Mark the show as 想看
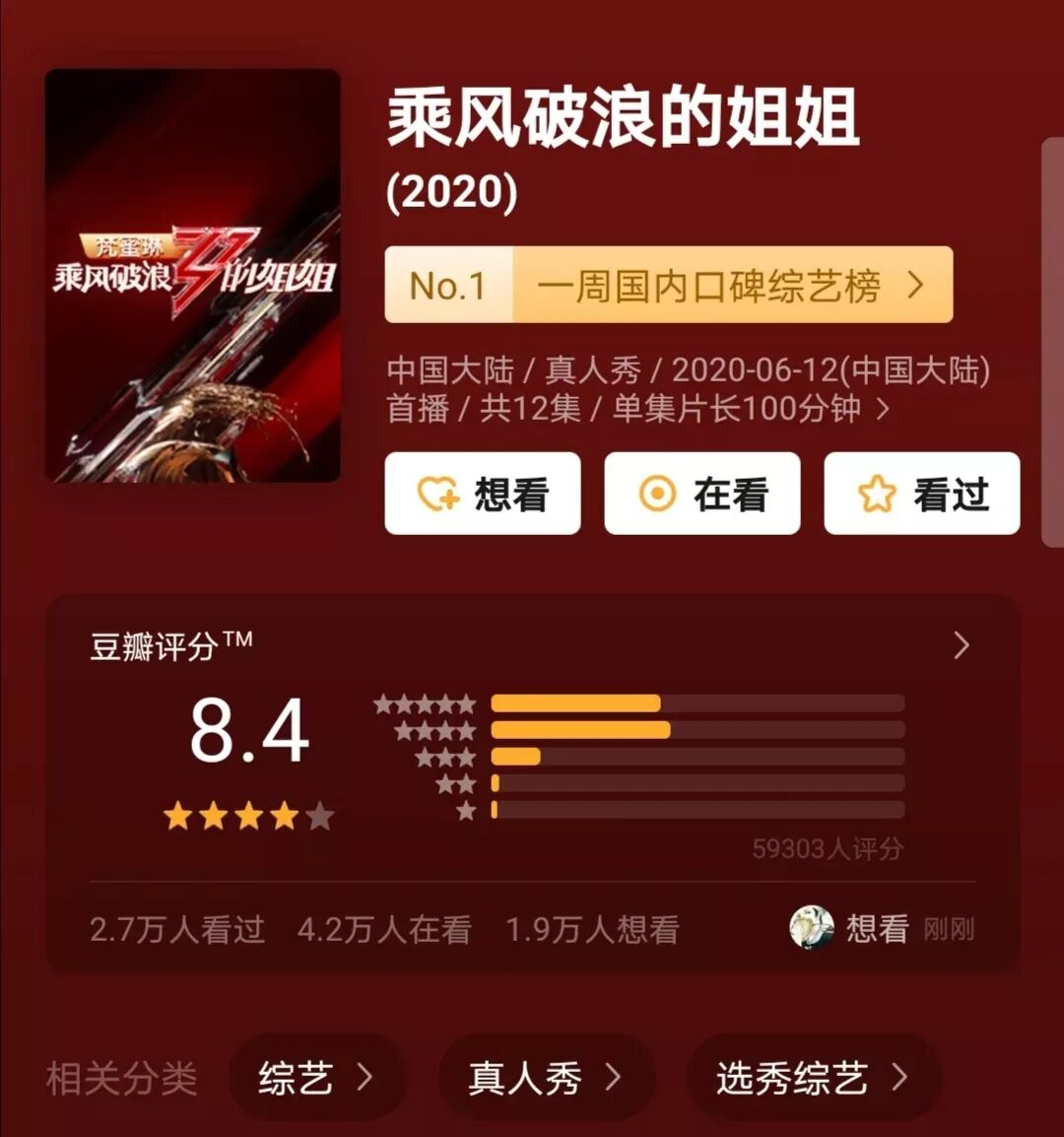 483,494
